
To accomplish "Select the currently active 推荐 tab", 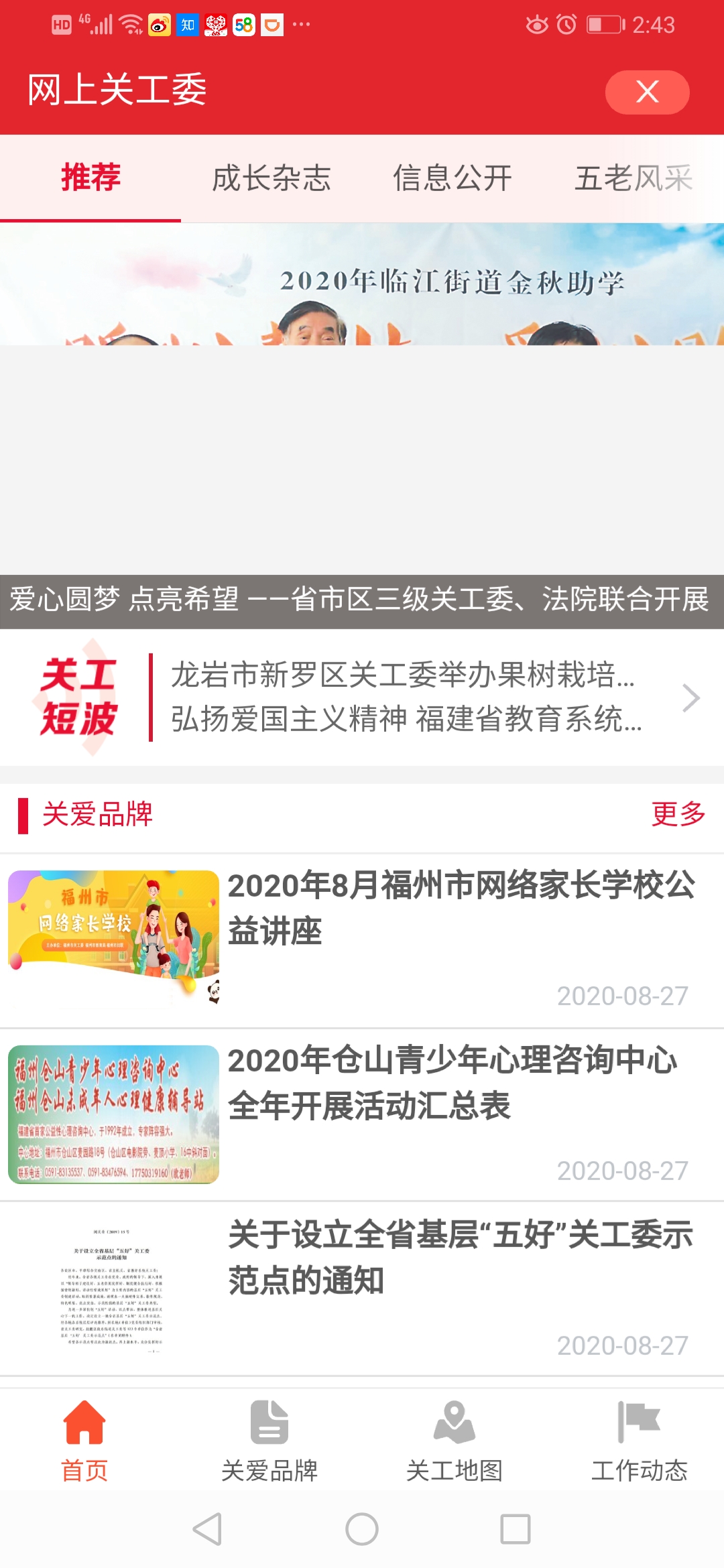I will pyautogui.click(x=90, y=178).
